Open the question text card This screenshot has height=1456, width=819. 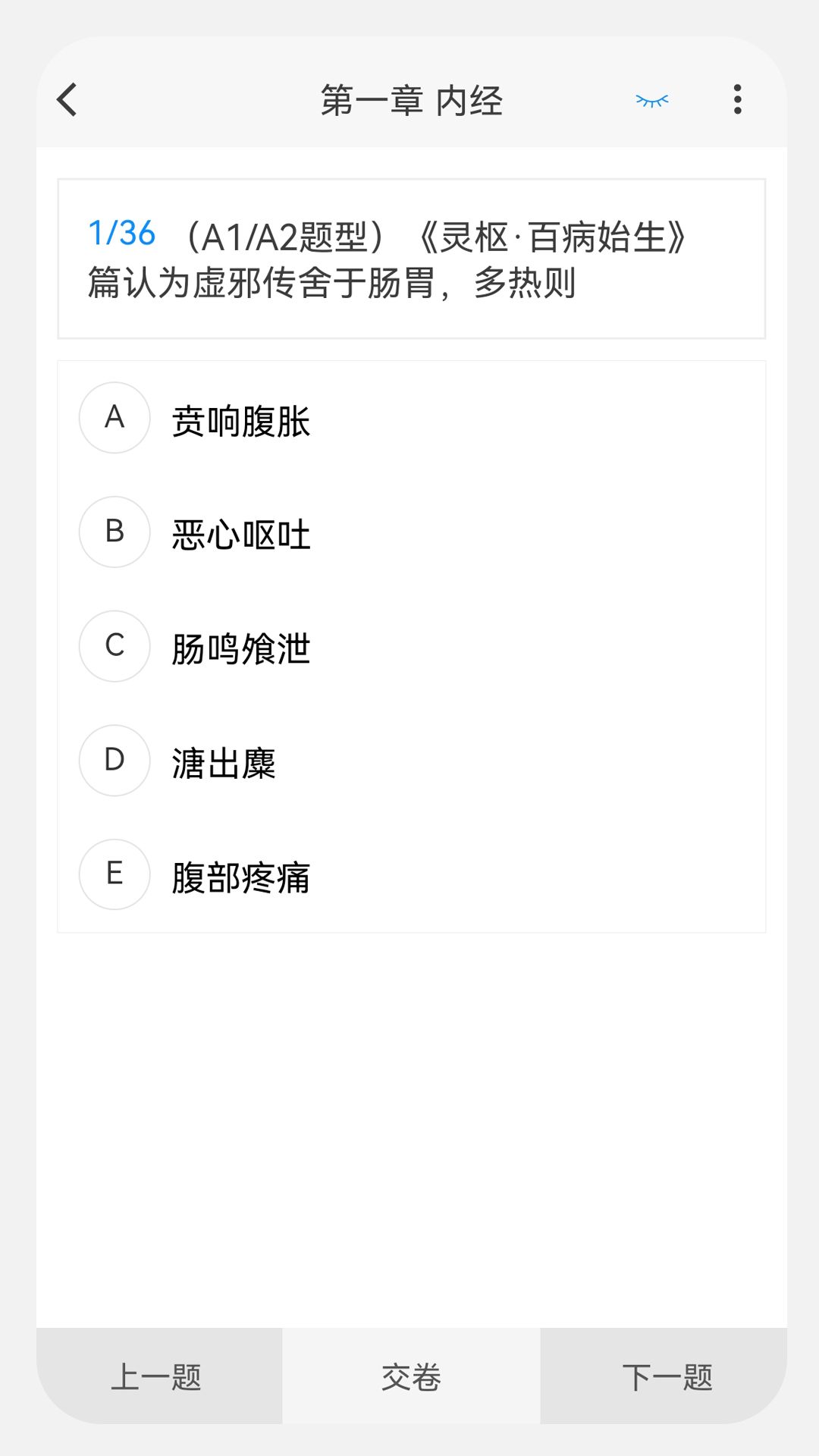pos(409,258)
